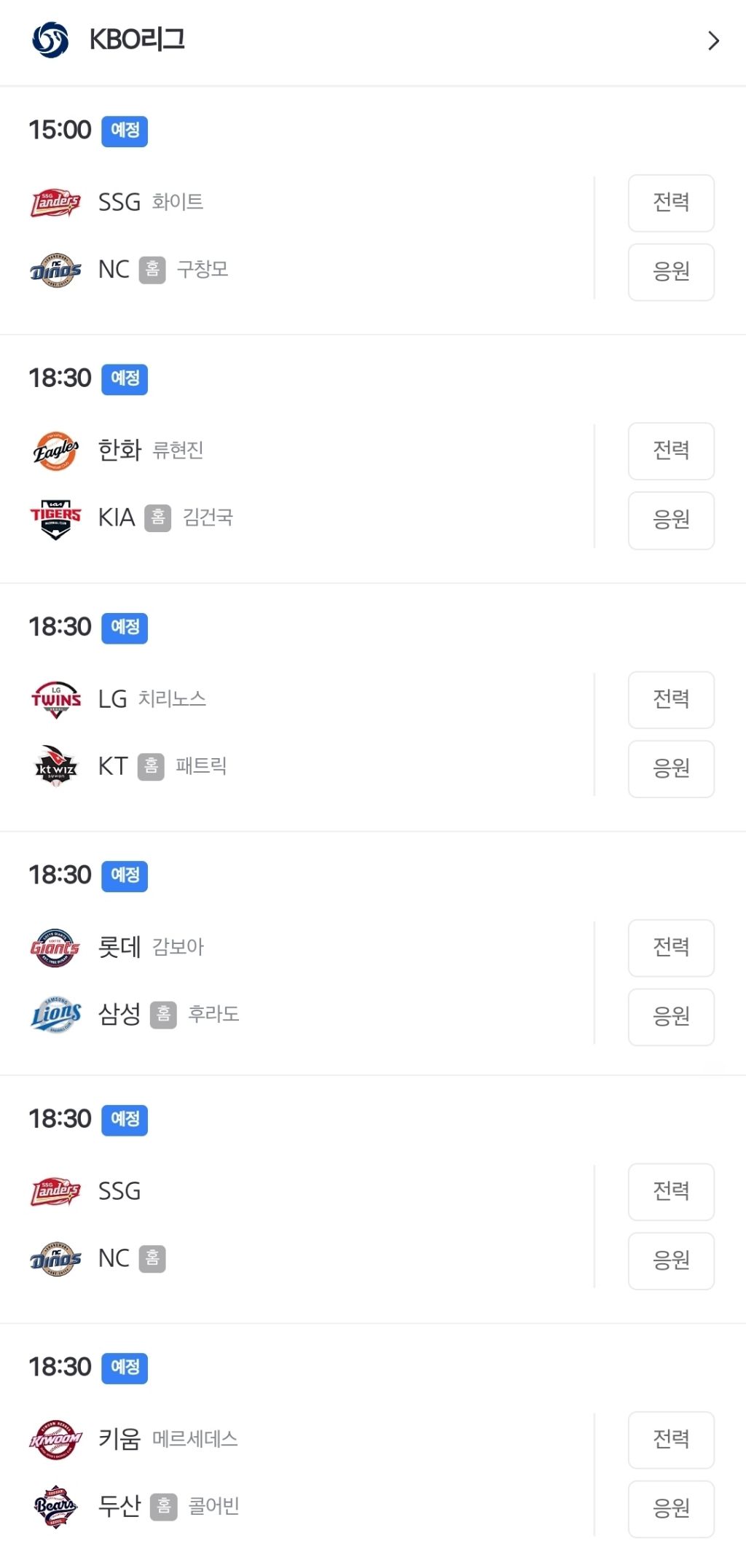Open 전력 for 롯데 vs 삼성 game
The height and width of the screenshot is (1568, 746).
pyautogui.click(x=670, y=947)
